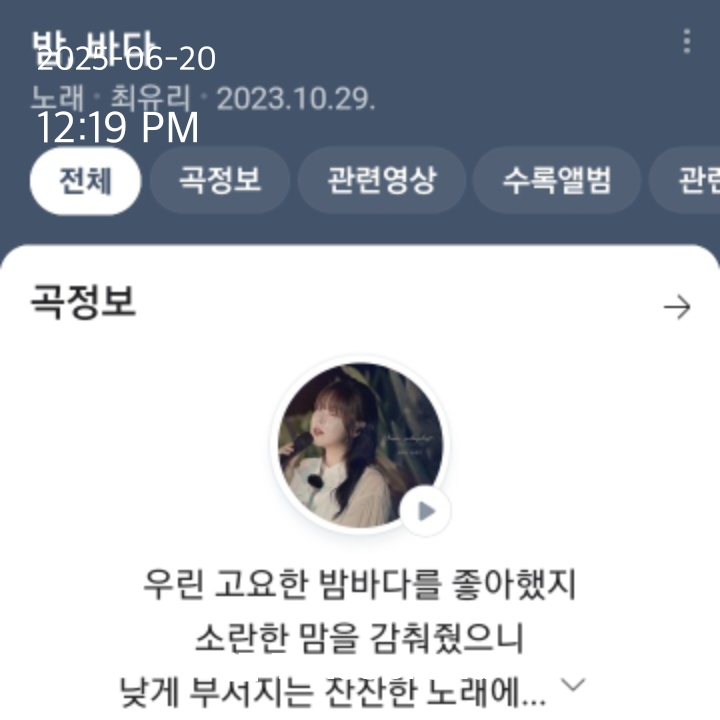The height and width of the screenshot is (720, 720).
Task: Switch to the 관련영상 tab
Action: pos(381,181)
